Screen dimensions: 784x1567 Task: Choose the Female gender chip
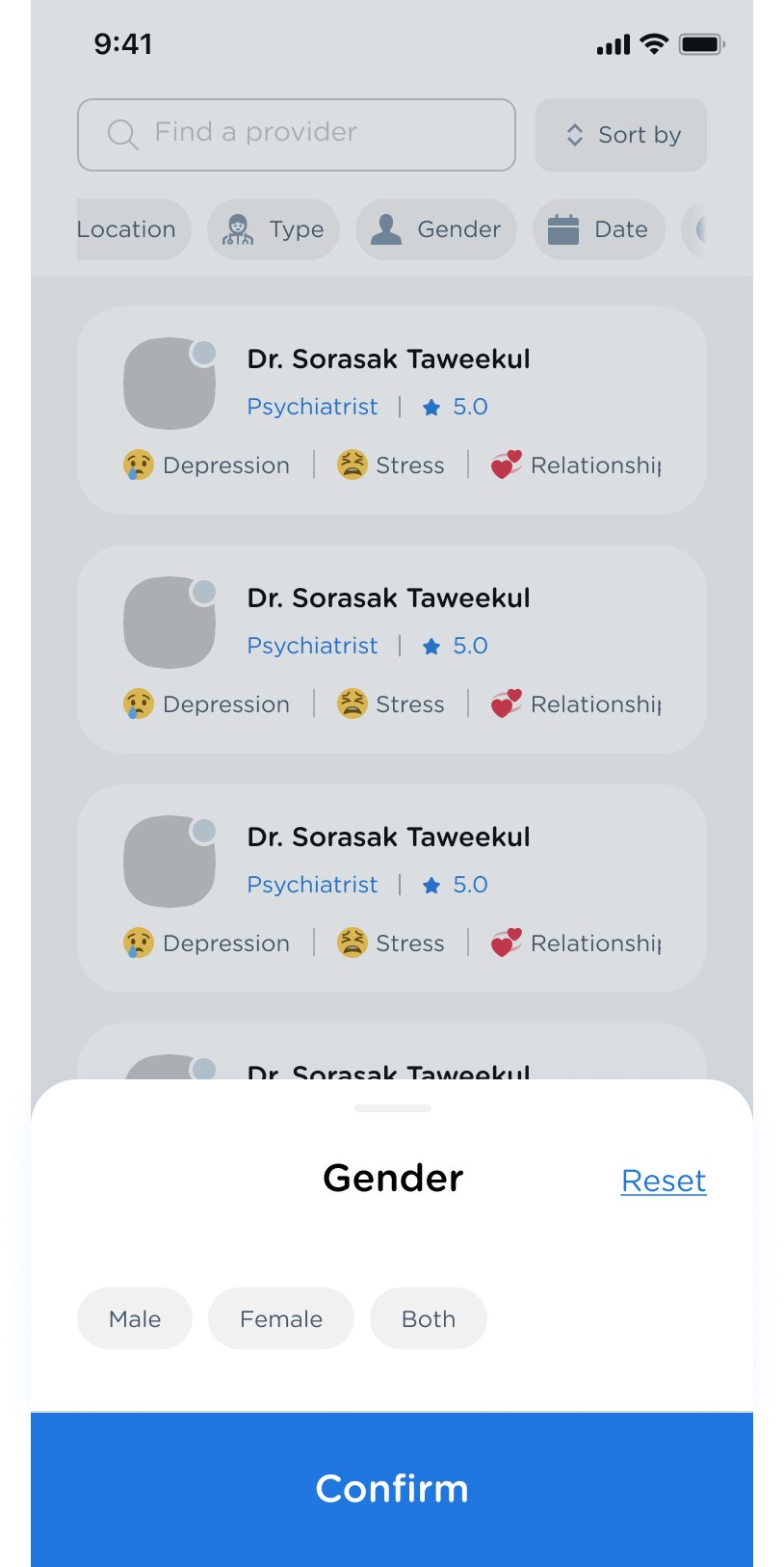pos(281,1318)
